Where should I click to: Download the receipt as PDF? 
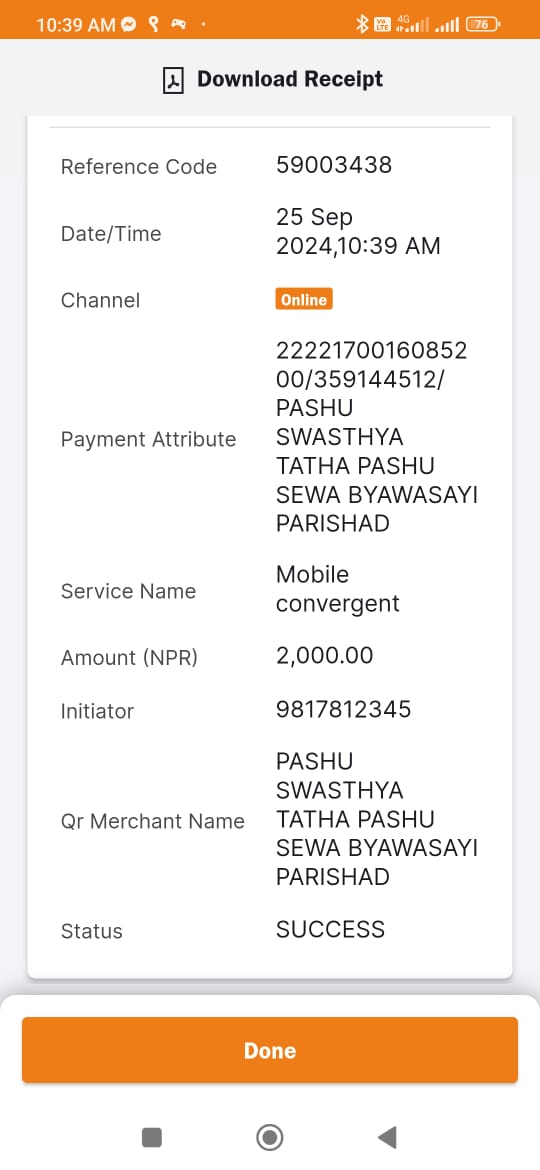click(272, 79)
